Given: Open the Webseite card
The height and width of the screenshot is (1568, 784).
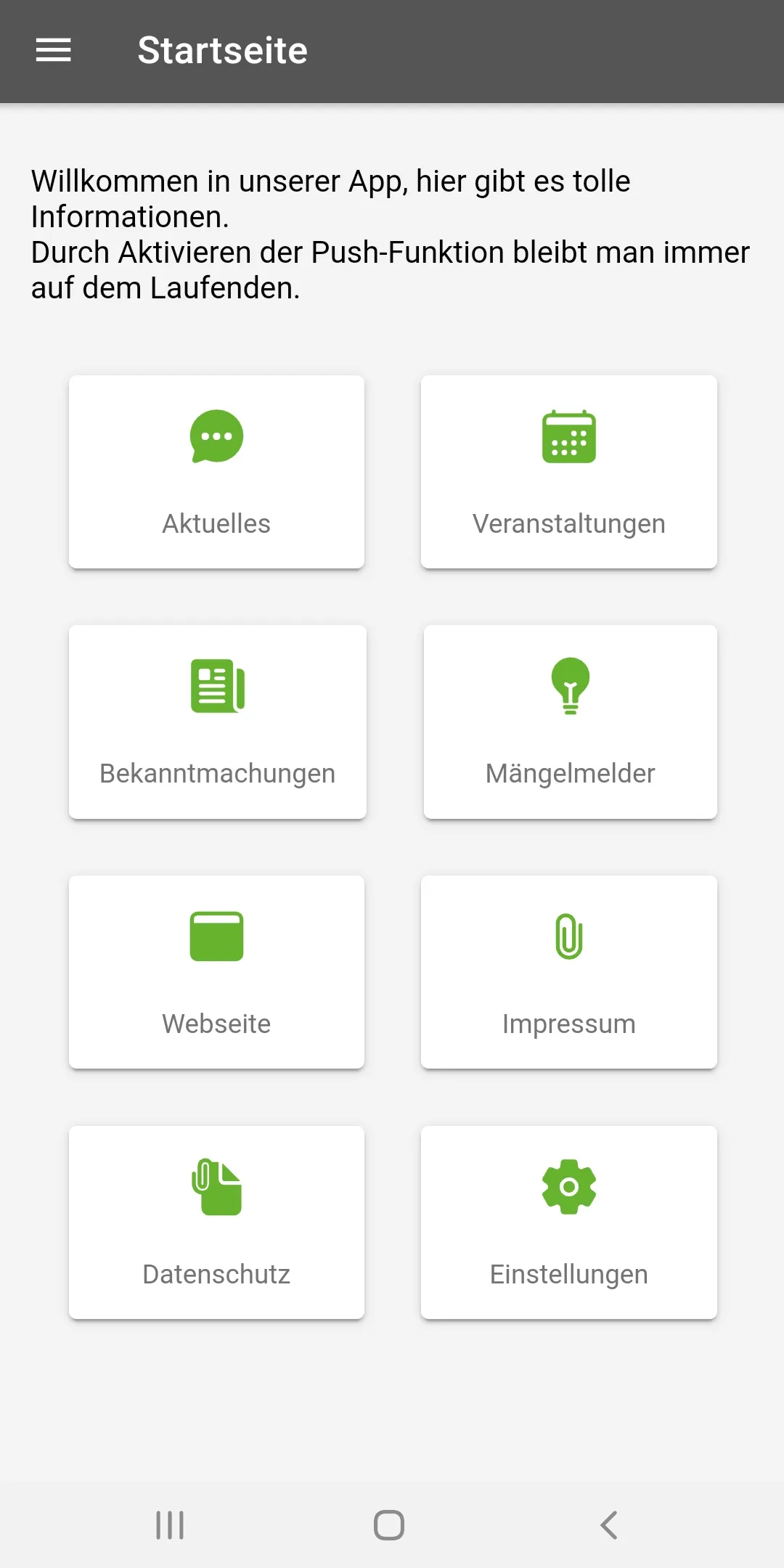Looking at the screenshot, I should (x=216, y=972).
